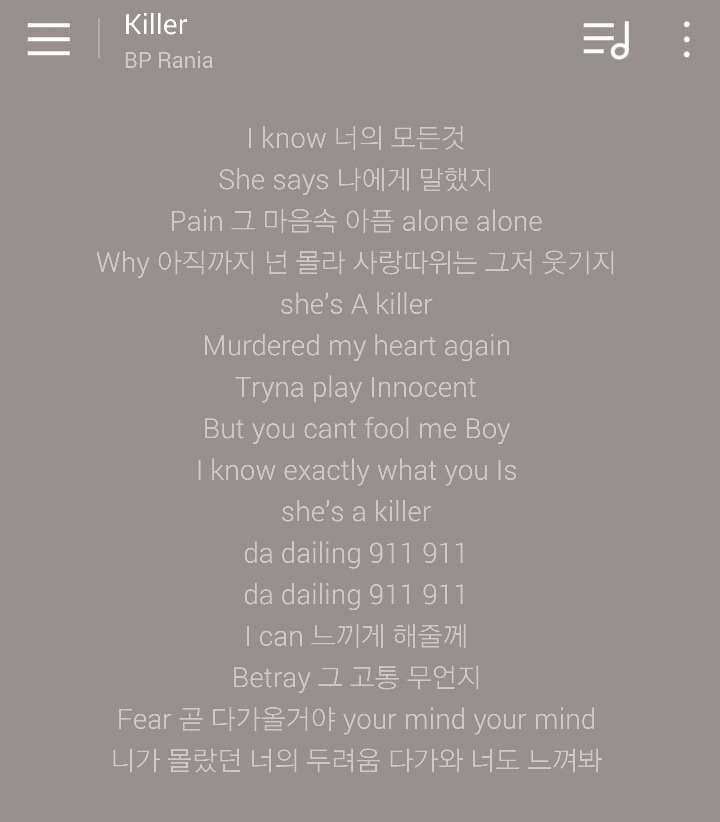Select the lyric starting with "Betray"
720x822 pixels.
(356, 677)
